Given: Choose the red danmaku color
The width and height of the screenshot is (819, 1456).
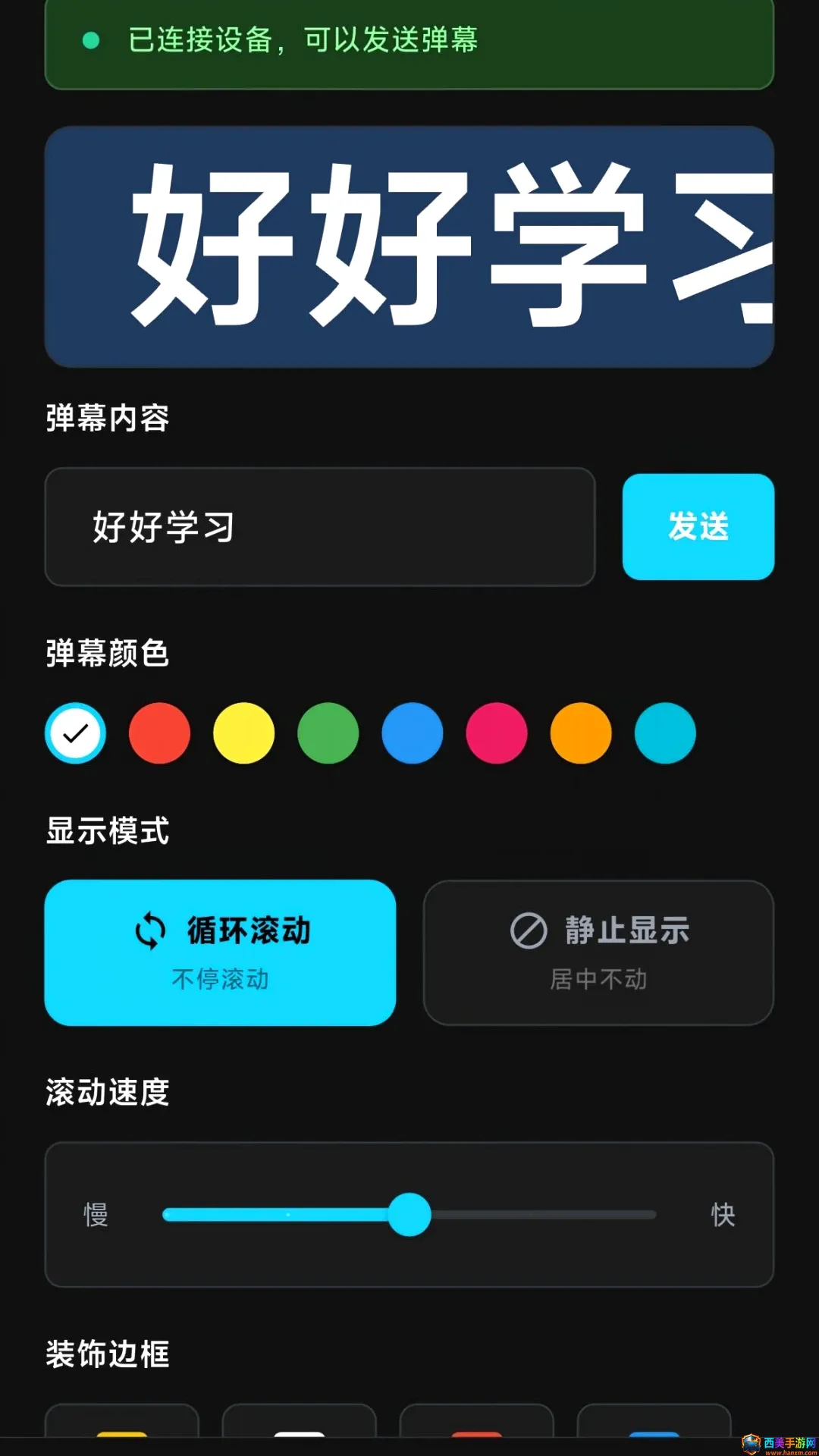Looking at the screenshot, I should point(159,733).
